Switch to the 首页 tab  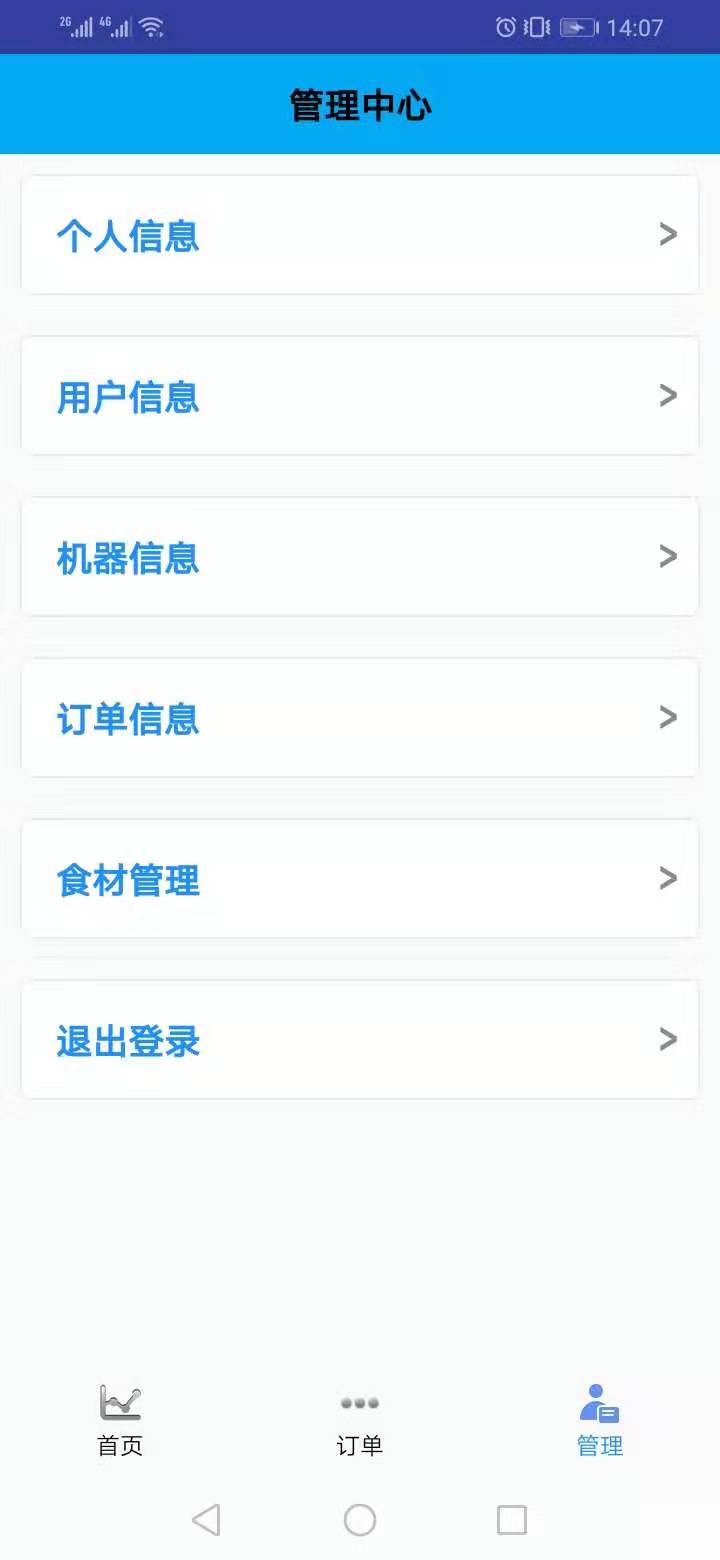click(x=120, y=1420)
